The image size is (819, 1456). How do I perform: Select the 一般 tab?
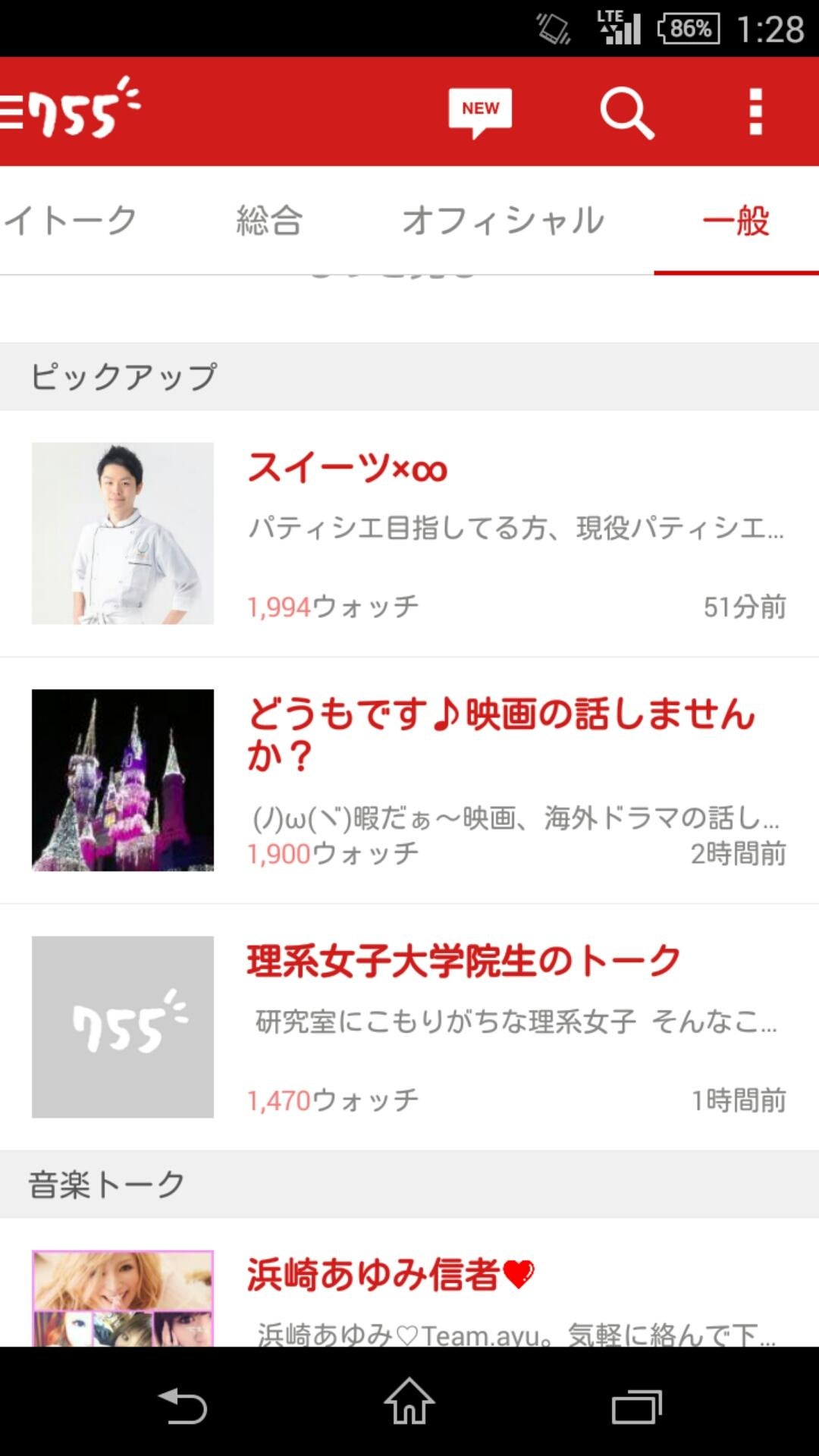[736, 221]
